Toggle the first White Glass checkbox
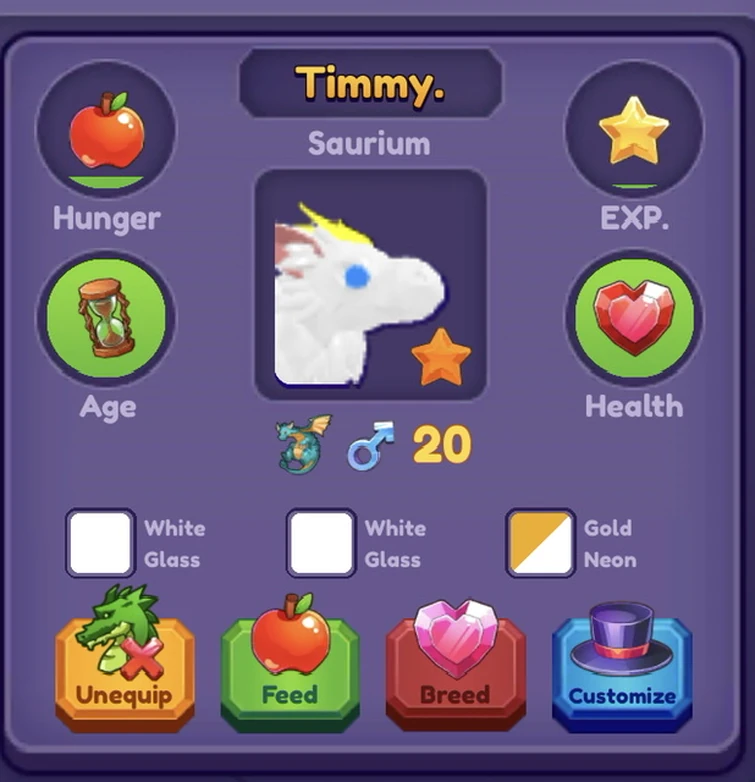The width and height of the screenshot is (755, 782). point(101,542)
